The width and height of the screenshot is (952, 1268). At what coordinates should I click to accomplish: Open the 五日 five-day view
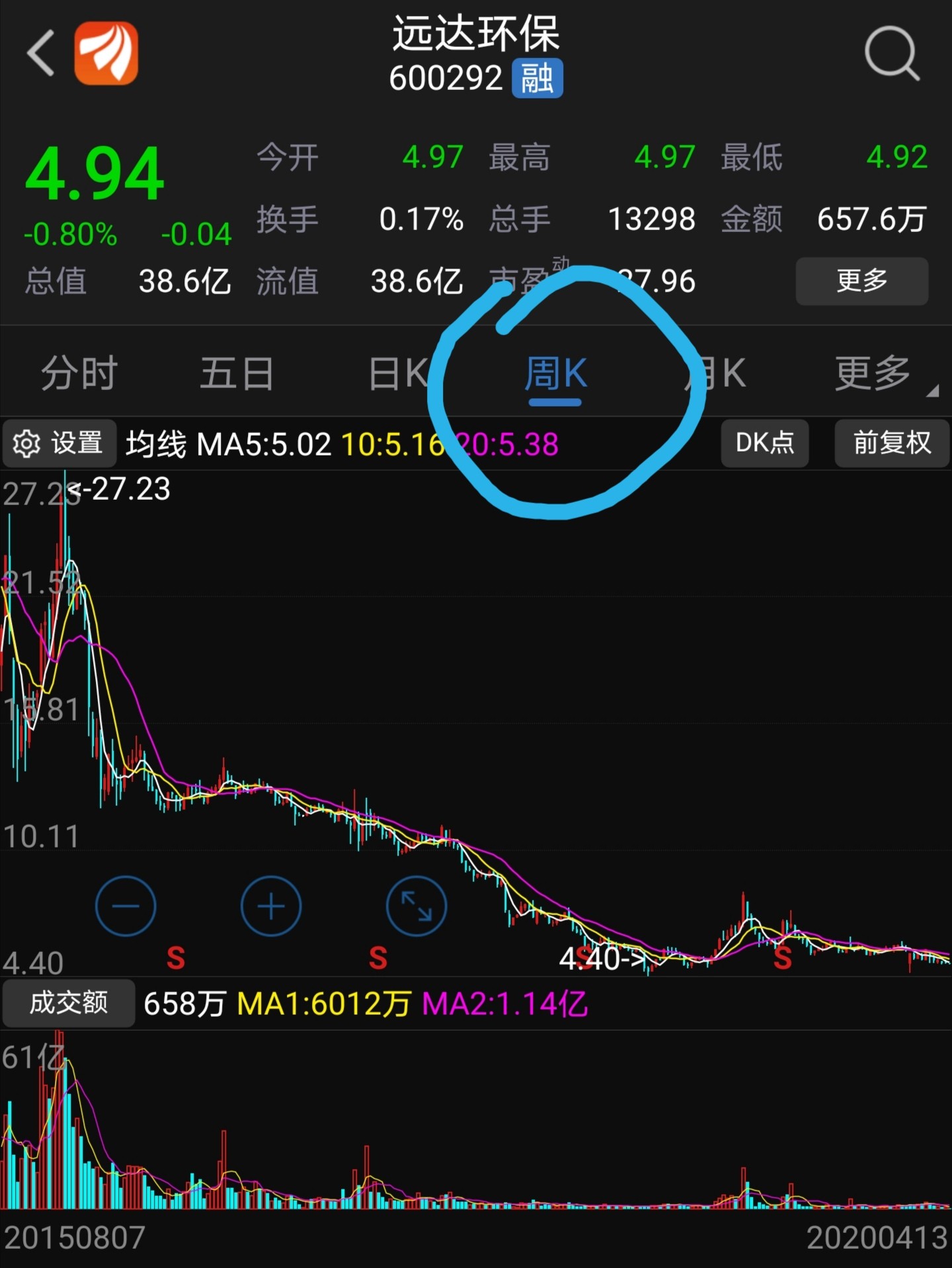pos(237,374)
